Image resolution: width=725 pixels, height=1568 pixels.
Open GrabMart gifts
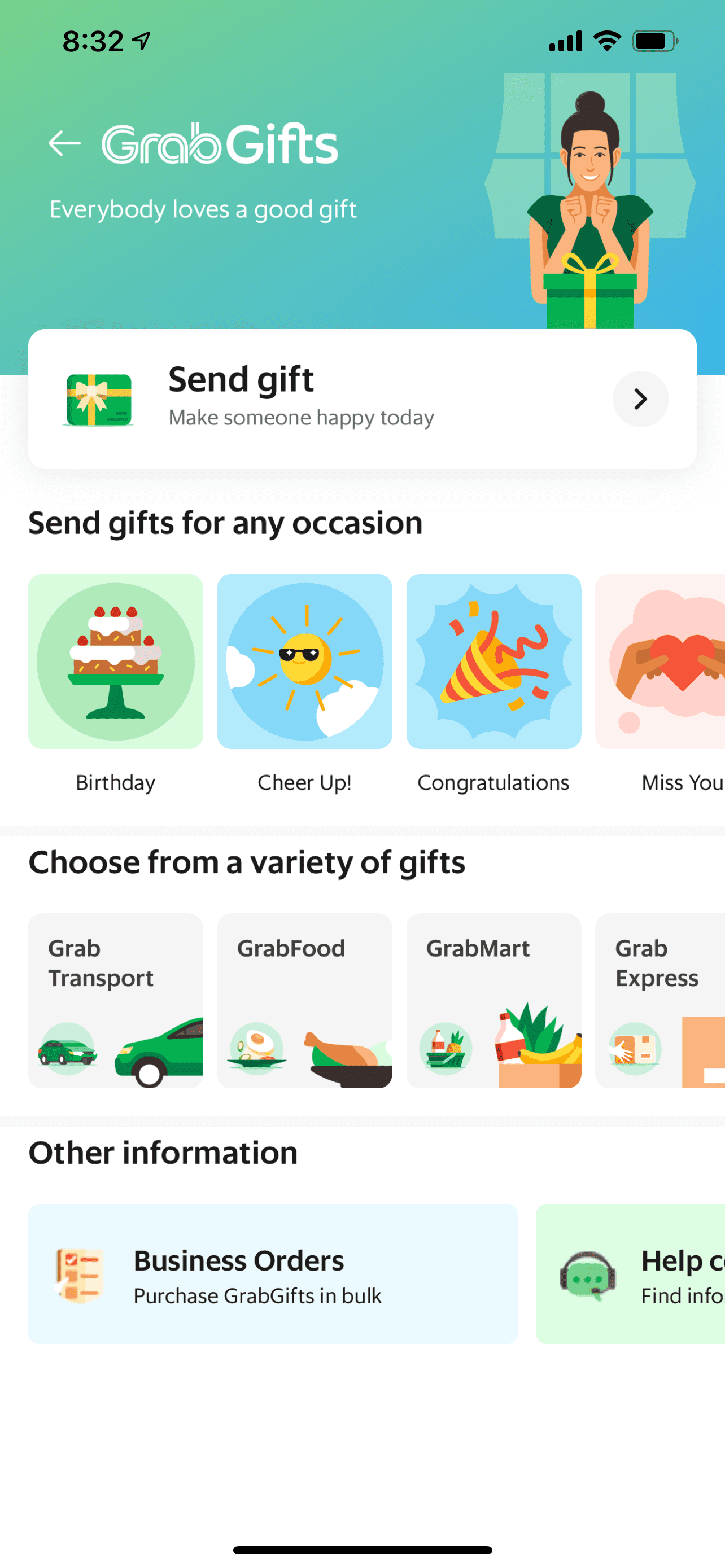click(x=493, y=1000)
